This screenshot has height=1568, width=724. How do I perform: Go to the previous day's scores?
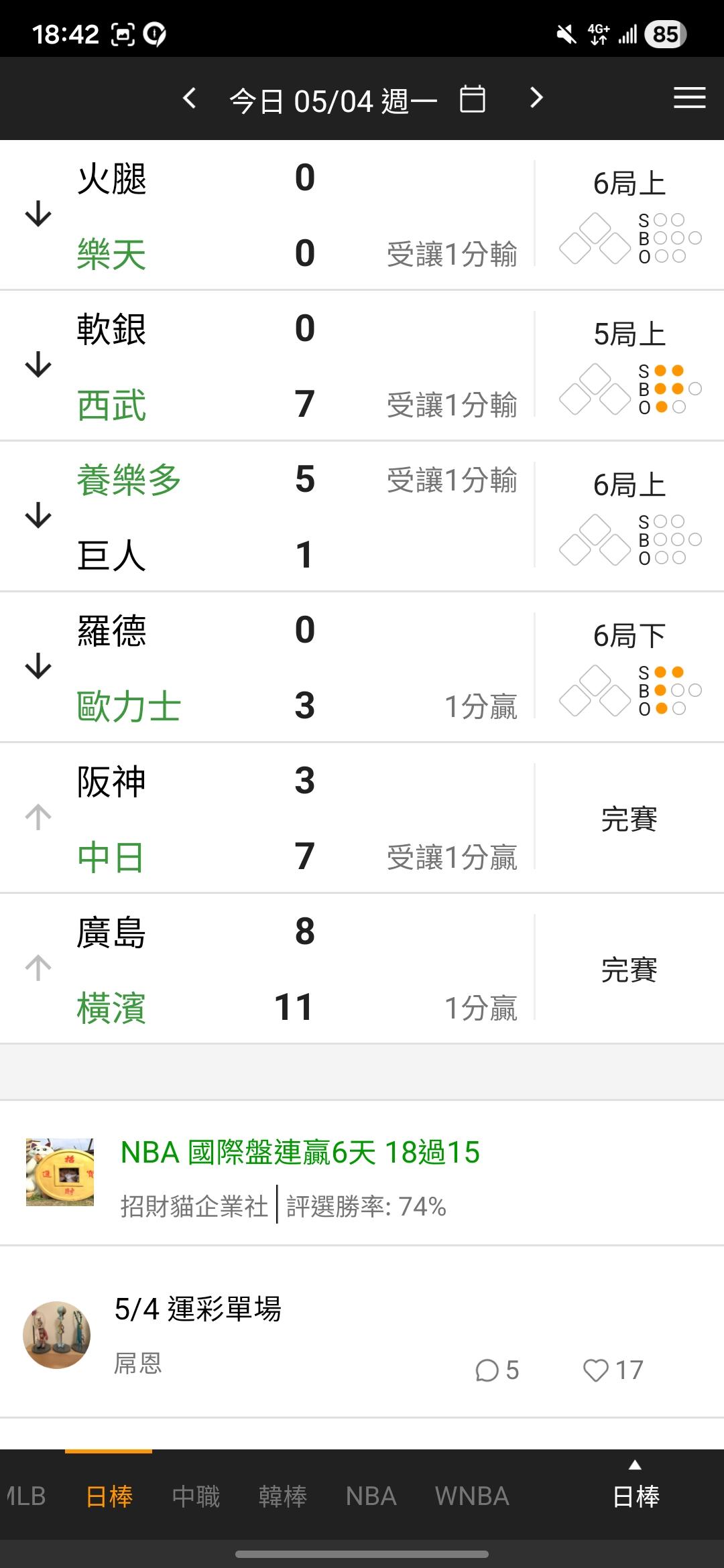(x=190, y=99)
